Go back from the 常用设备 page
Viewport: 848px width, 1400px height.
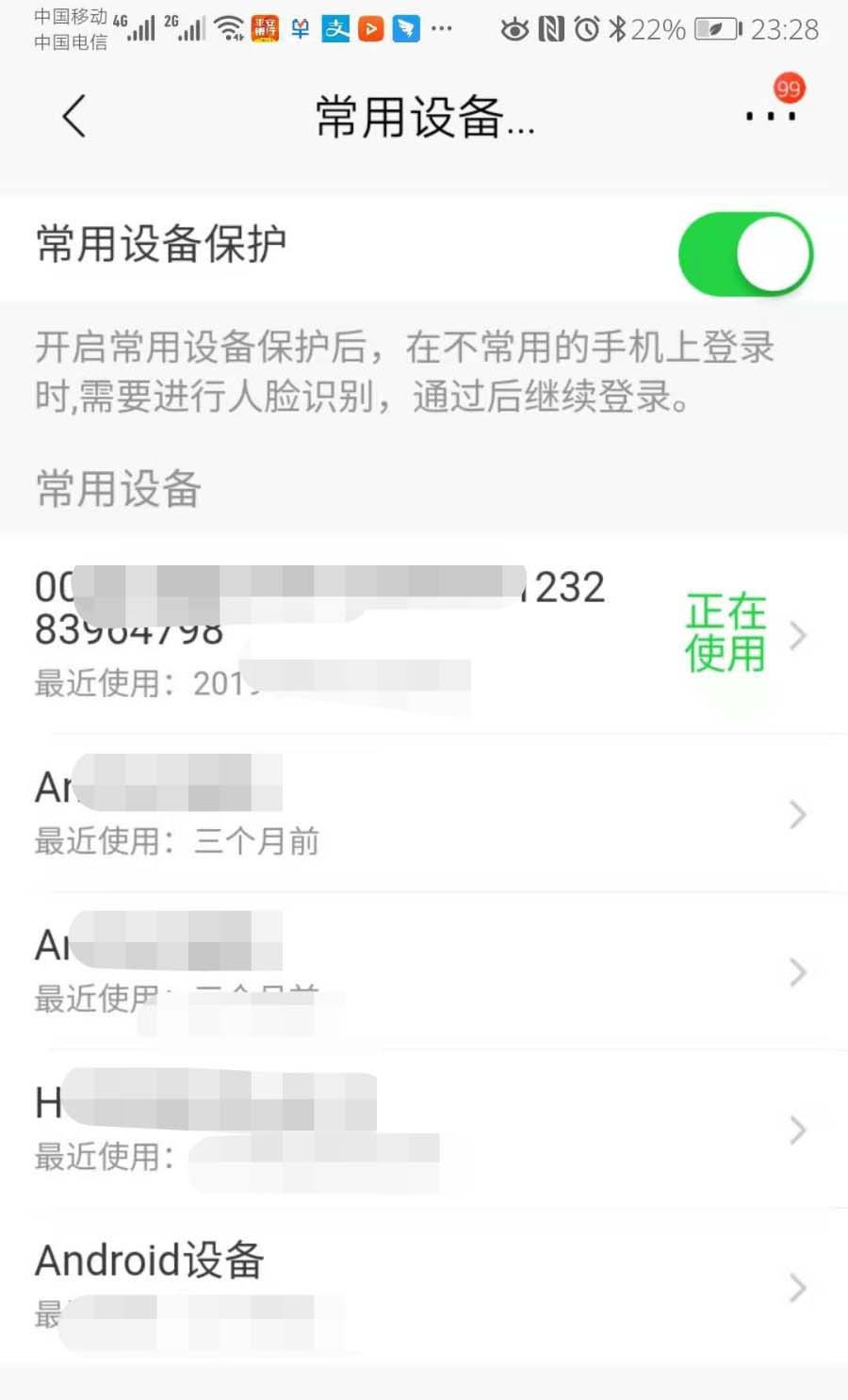click(73, 117)
